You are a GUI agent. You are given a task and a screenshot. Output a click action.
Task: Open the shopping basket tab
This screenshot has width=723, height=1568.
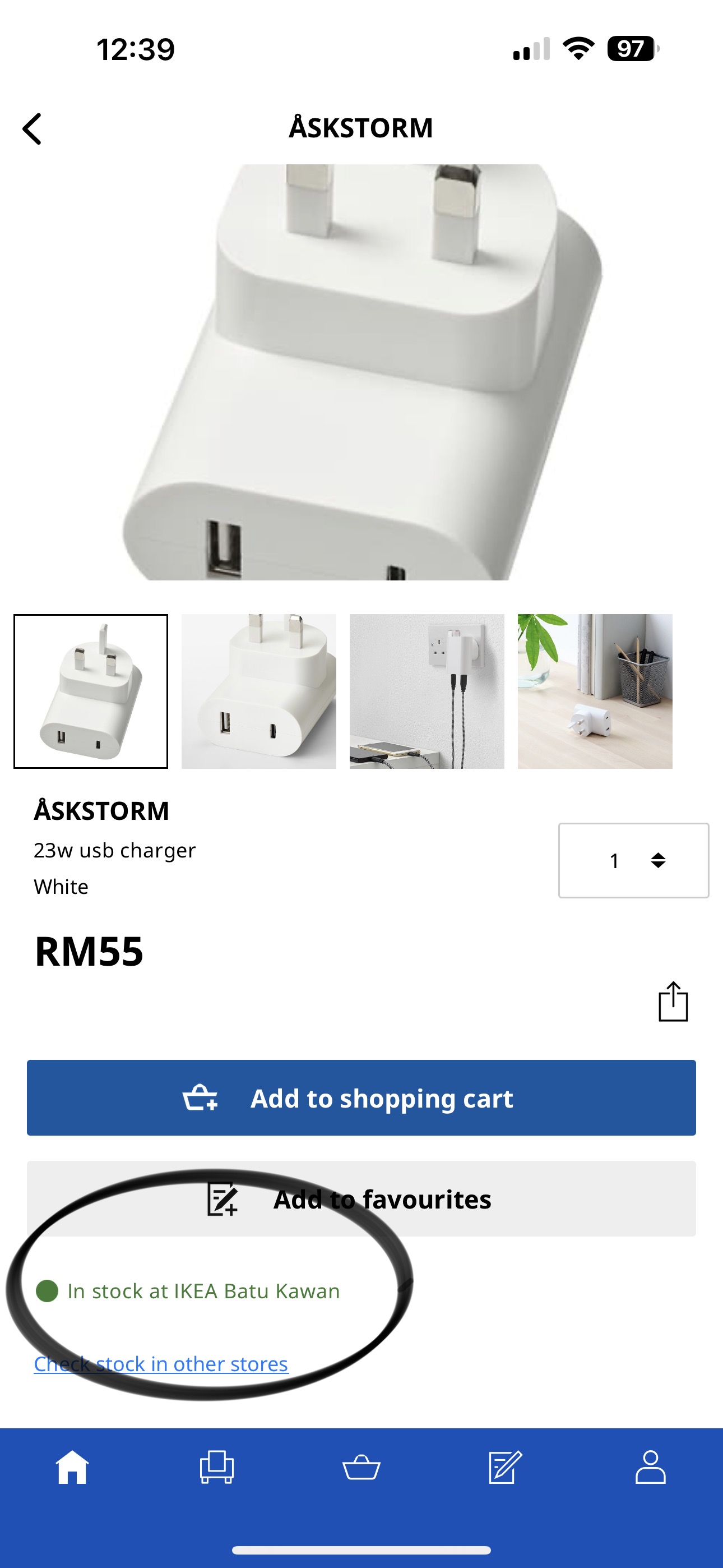tap(361, 1467)
